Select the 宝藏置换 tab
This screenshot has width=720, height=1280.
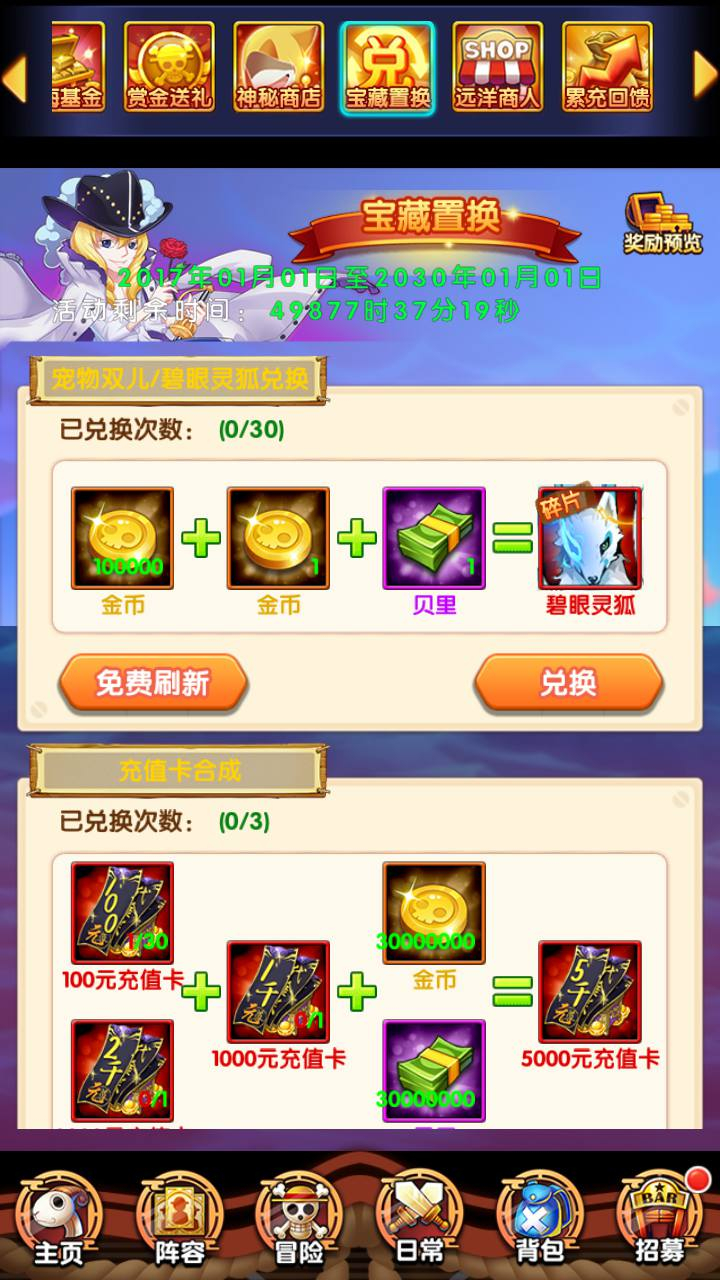coord(388,67)
